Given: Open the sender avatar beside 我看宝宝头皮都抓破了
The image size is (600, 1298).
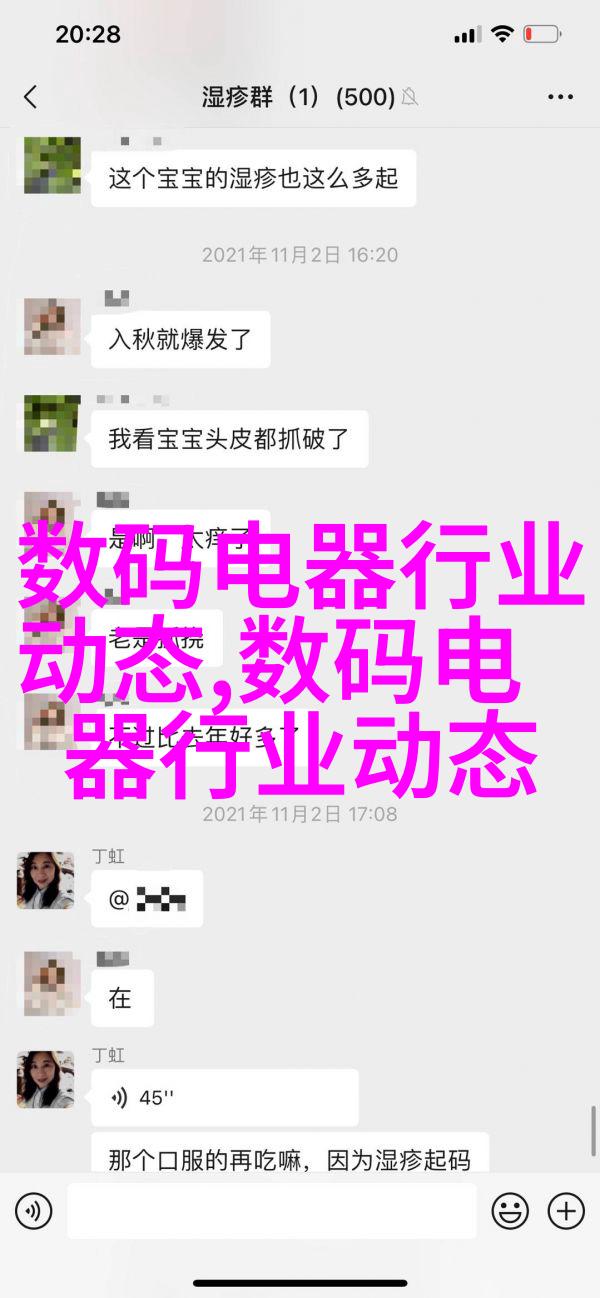Looking at the screenshot, I should (x=52, y=422).
